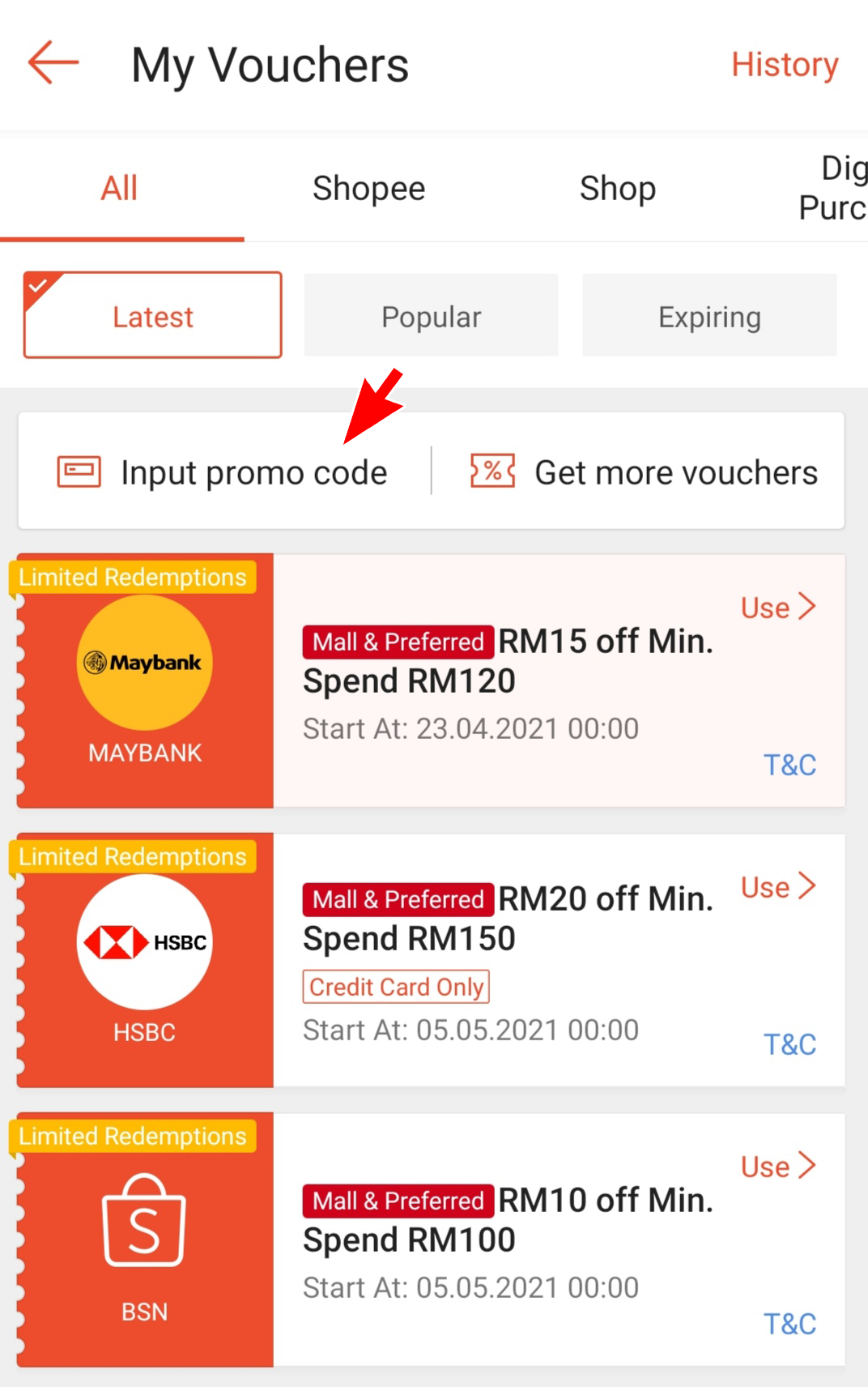Tap Input promo code
This screenshot has height=1387, width=868.
click(223, 472)
